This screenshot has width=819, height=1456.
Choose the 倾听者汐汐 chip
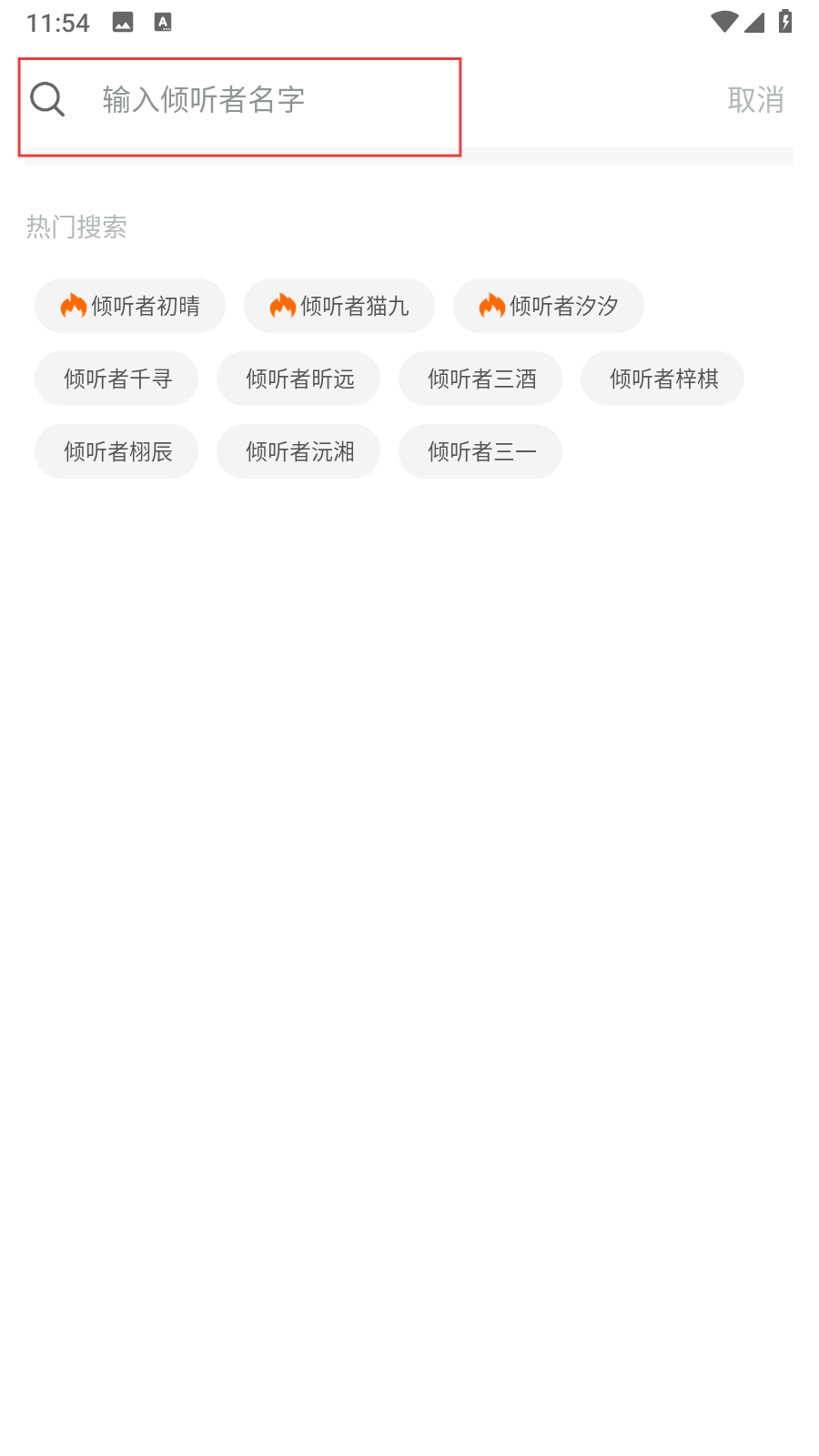(x=549, y=306)
